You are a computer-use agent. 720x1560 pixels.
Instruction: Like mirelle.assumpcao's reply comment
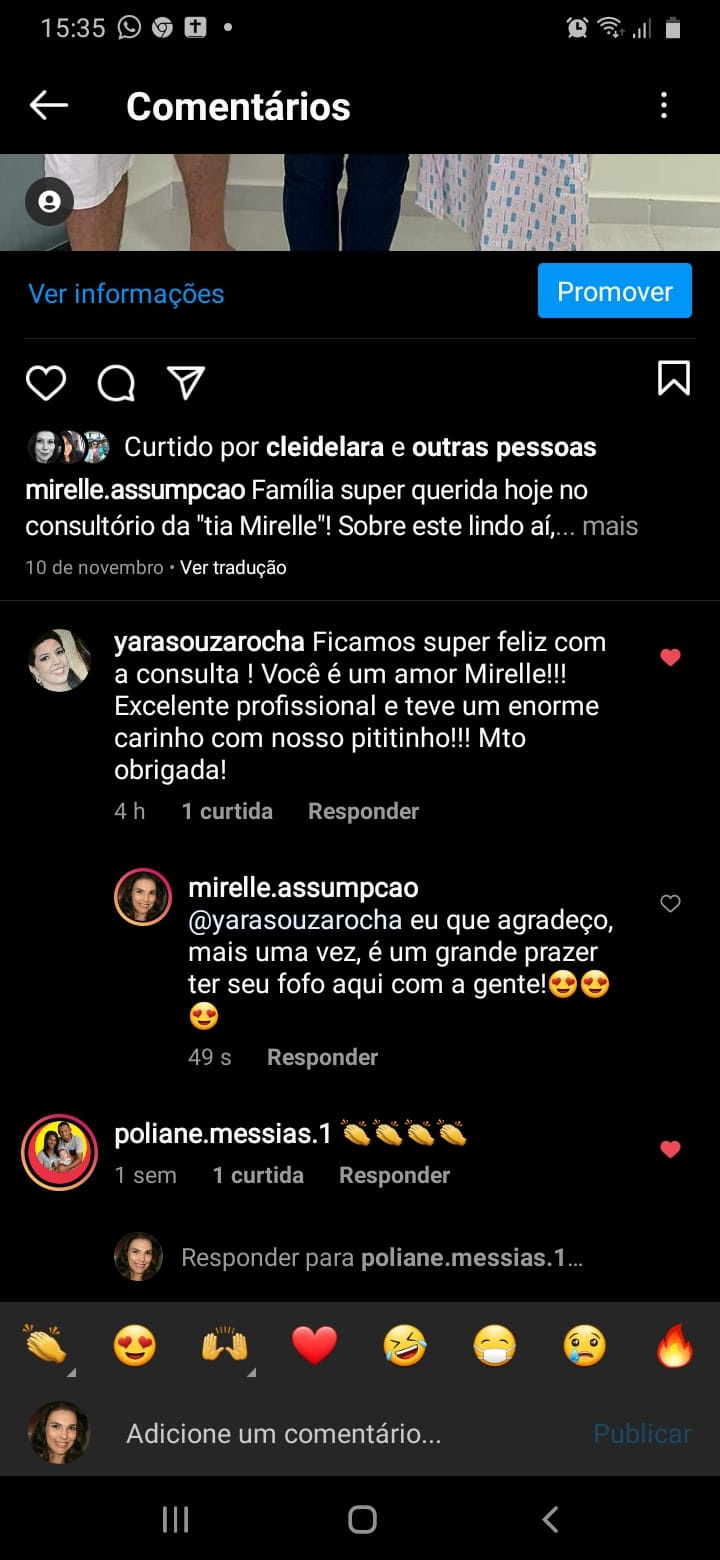670,904
